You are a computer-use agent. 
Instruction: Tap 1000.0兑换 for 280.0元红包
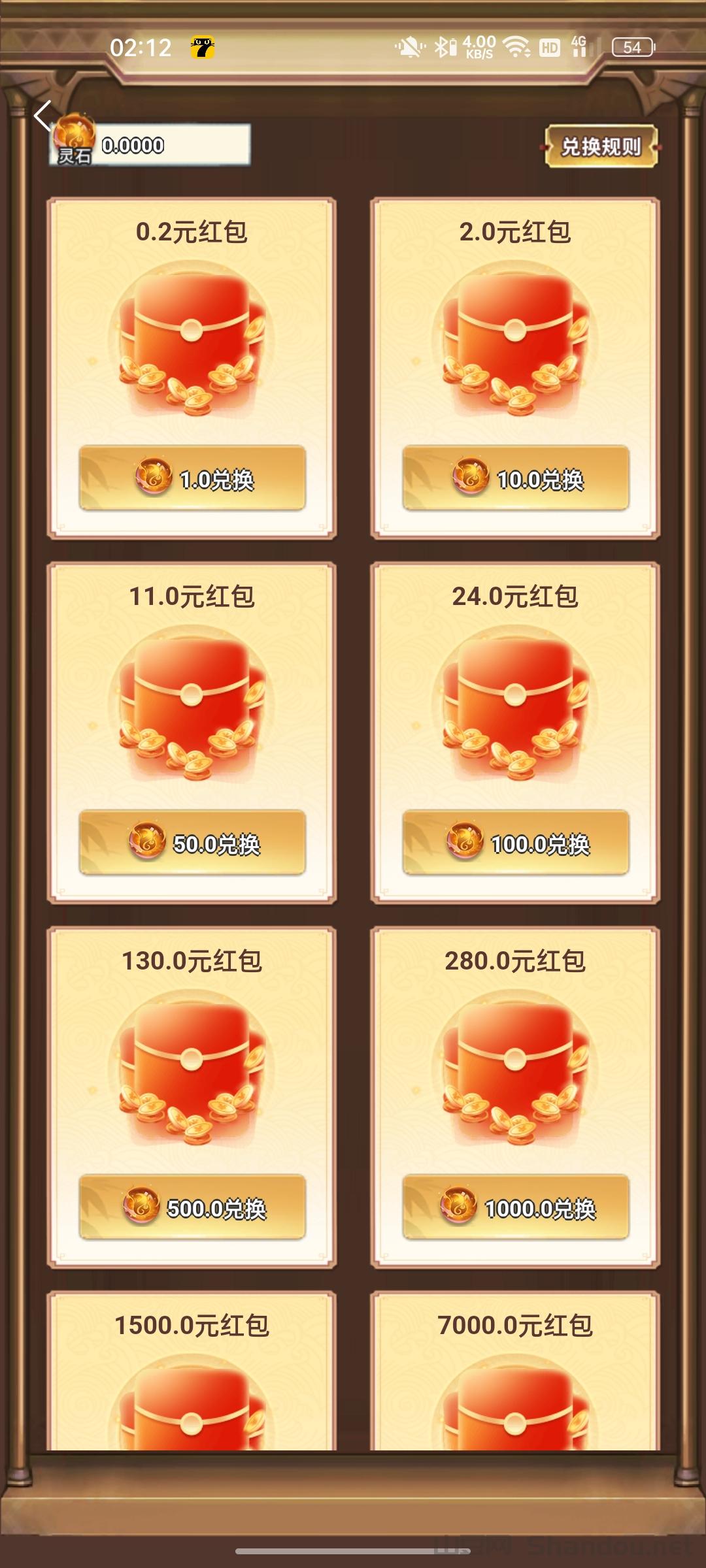point(516,1207)
